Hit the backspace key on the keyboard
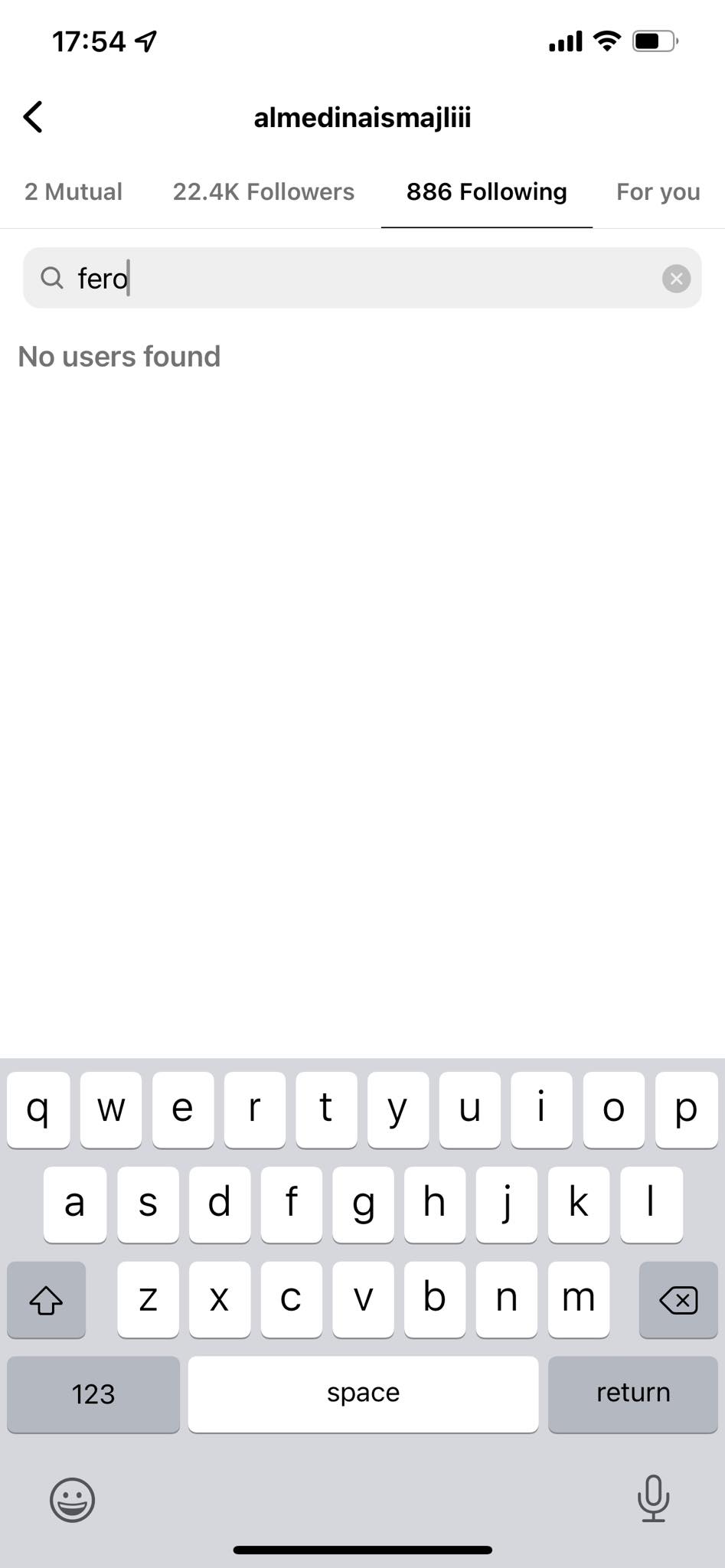Viewport: 725px width, 1568px height. [678, 1299]
